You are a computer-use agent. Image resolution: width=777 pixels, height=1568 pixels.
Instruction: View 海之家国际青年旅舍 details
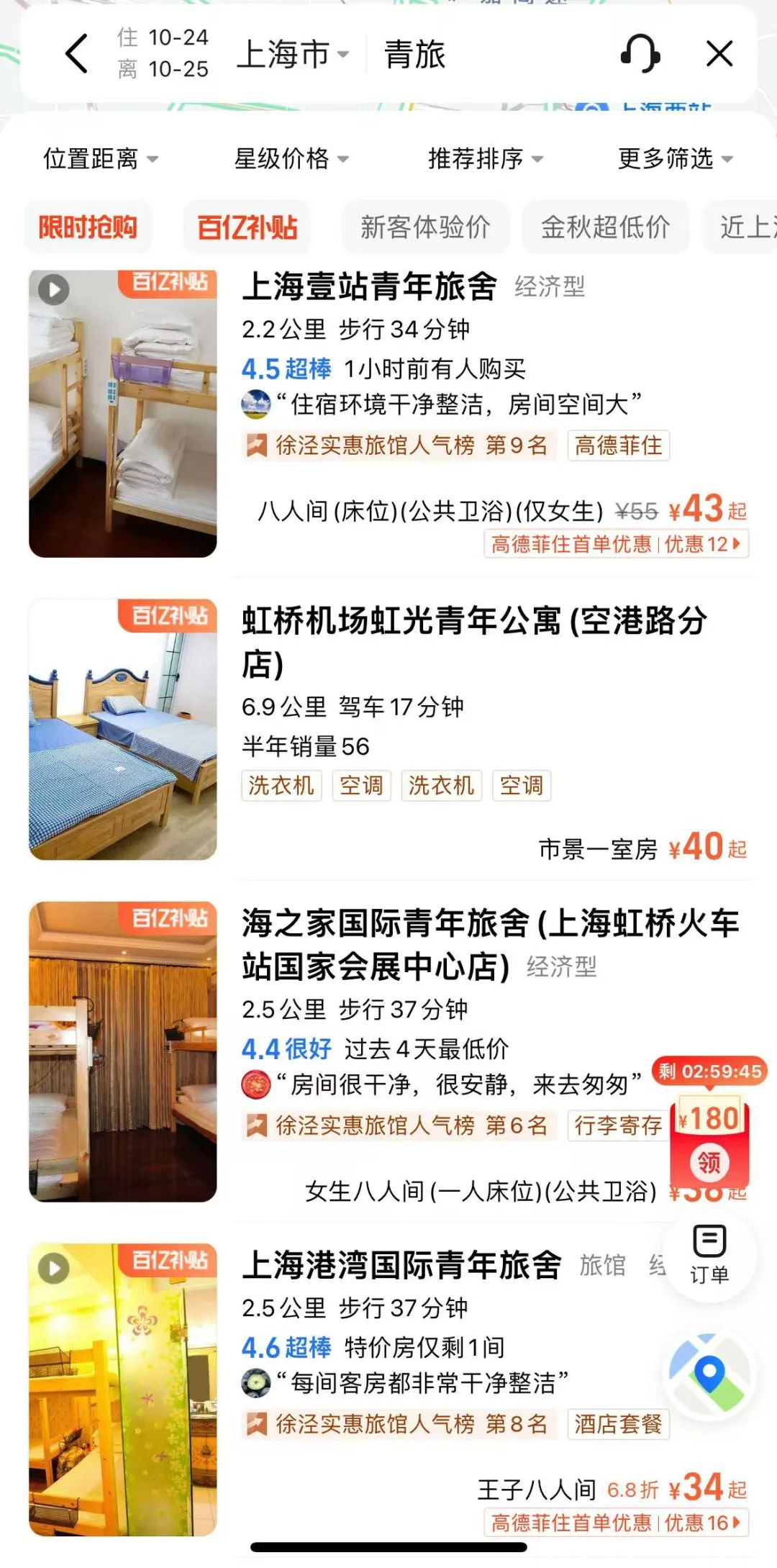pyautogui.click(x=489, y=924)
